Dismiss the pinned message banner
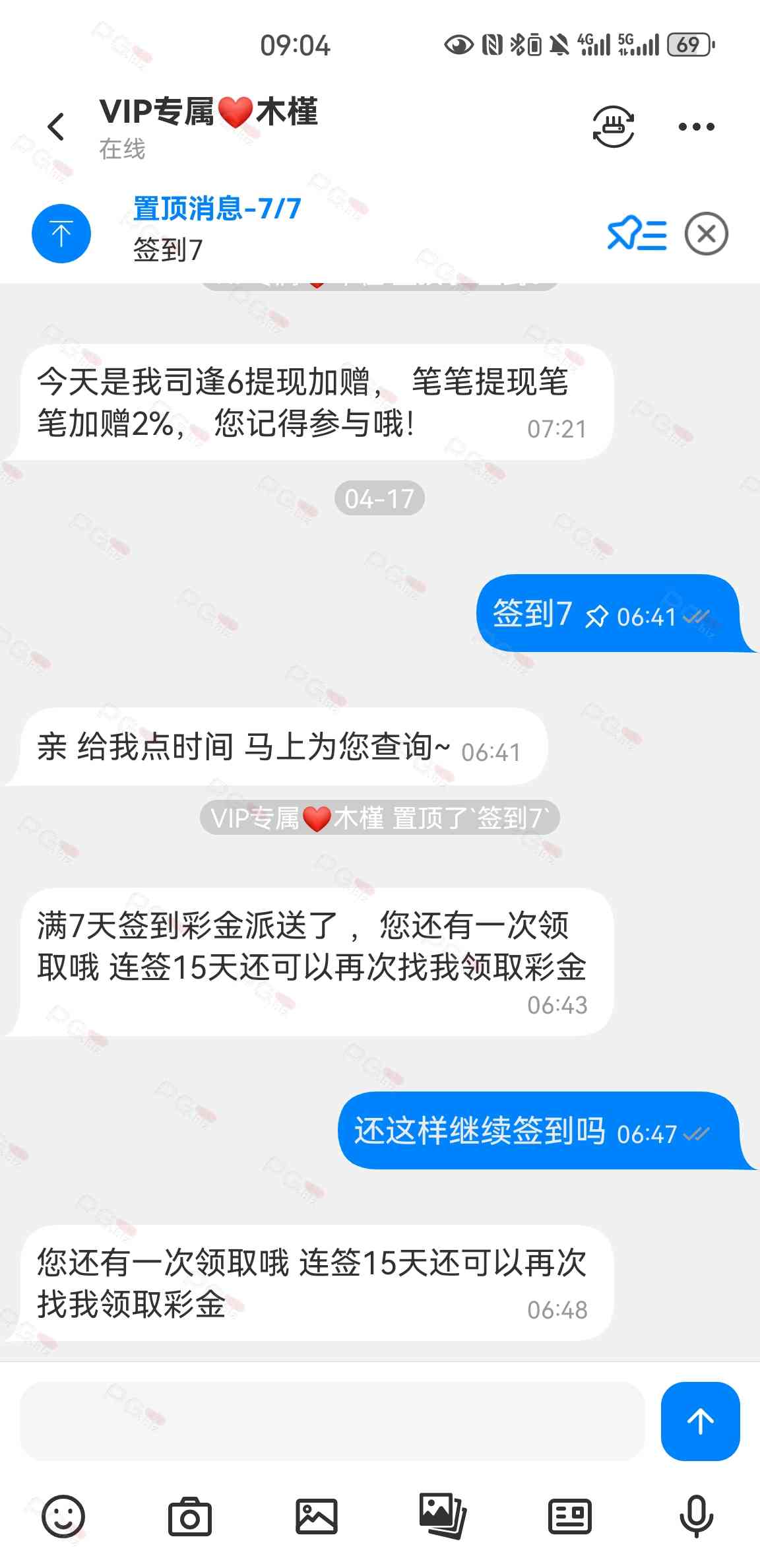 (706, 234)
